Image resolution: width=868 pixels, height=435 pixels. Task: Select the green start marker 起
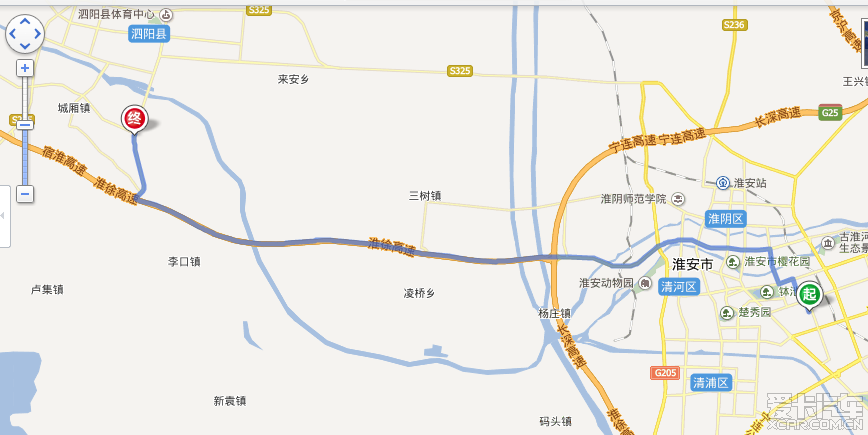(810, 294)
